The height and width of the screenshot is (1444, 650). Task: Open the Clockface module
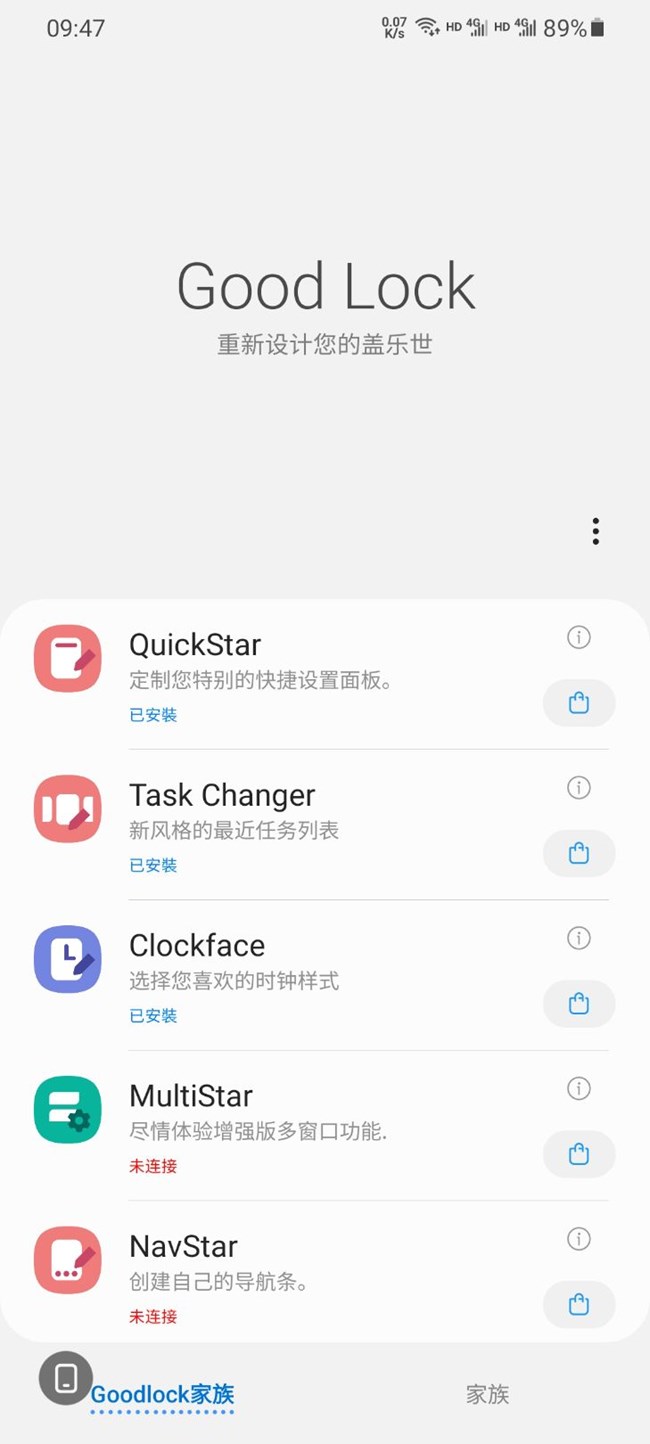point(260,961)
